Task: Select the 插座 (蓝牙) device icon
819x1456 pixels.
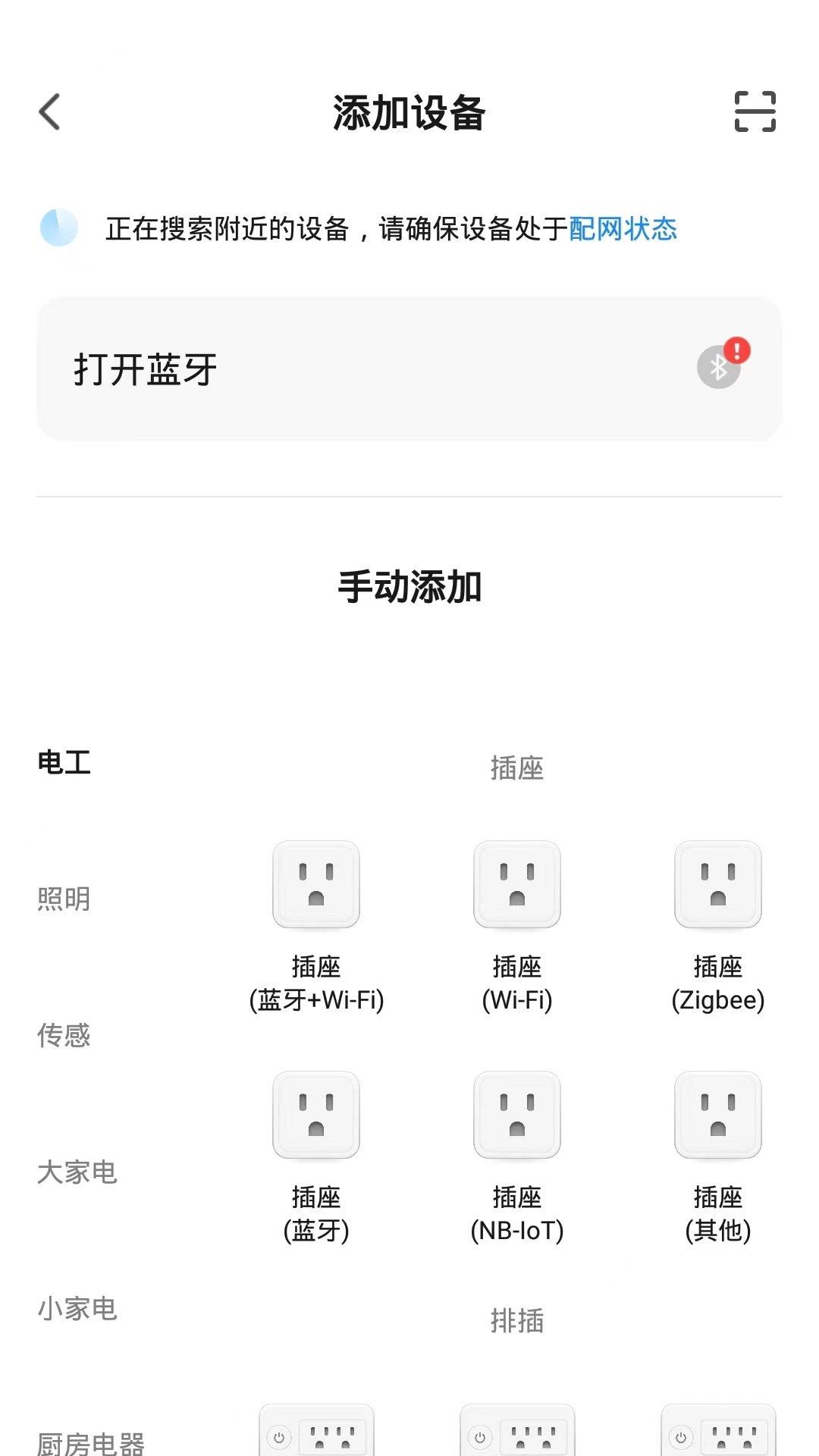Action: [x=315, y=1116]
